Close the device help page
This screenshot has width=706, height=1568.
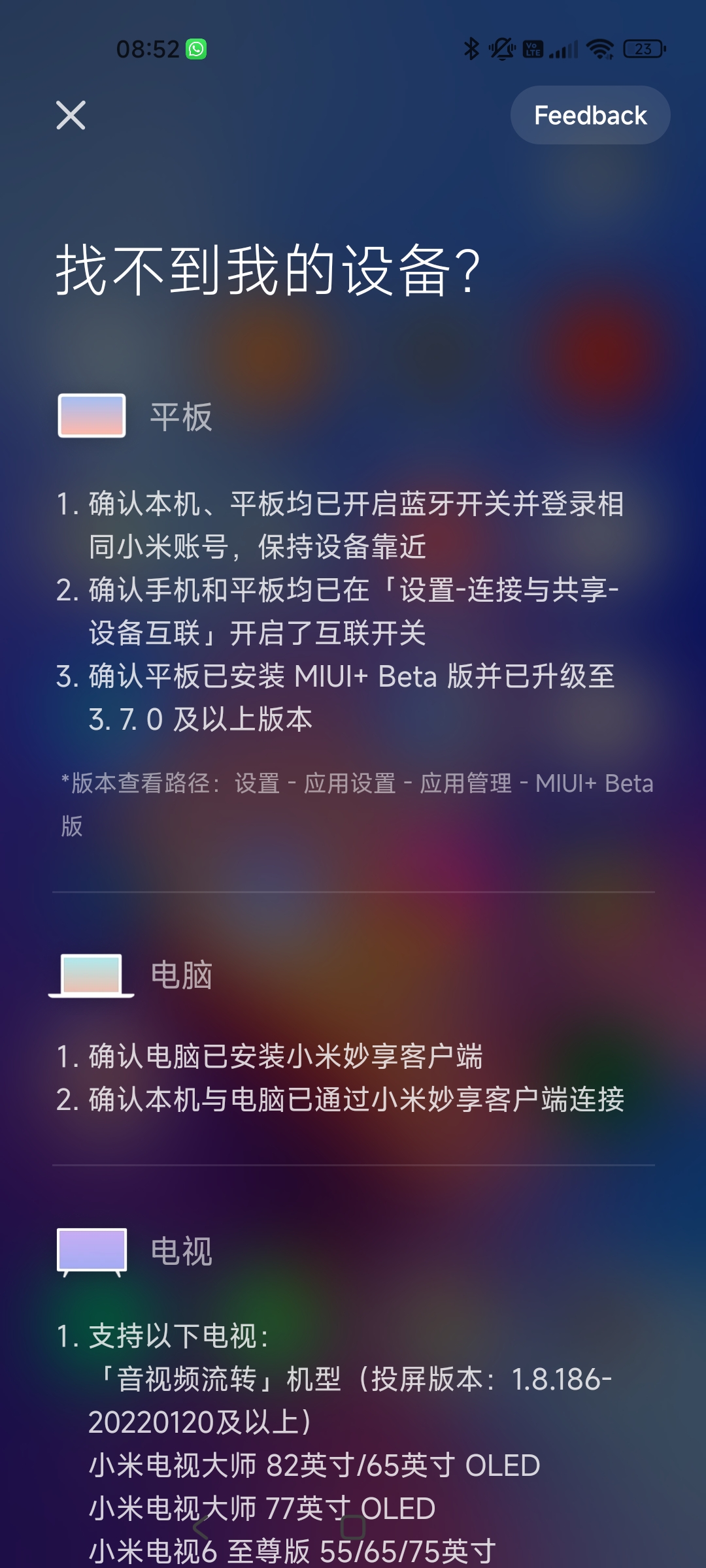coord(71,115)
